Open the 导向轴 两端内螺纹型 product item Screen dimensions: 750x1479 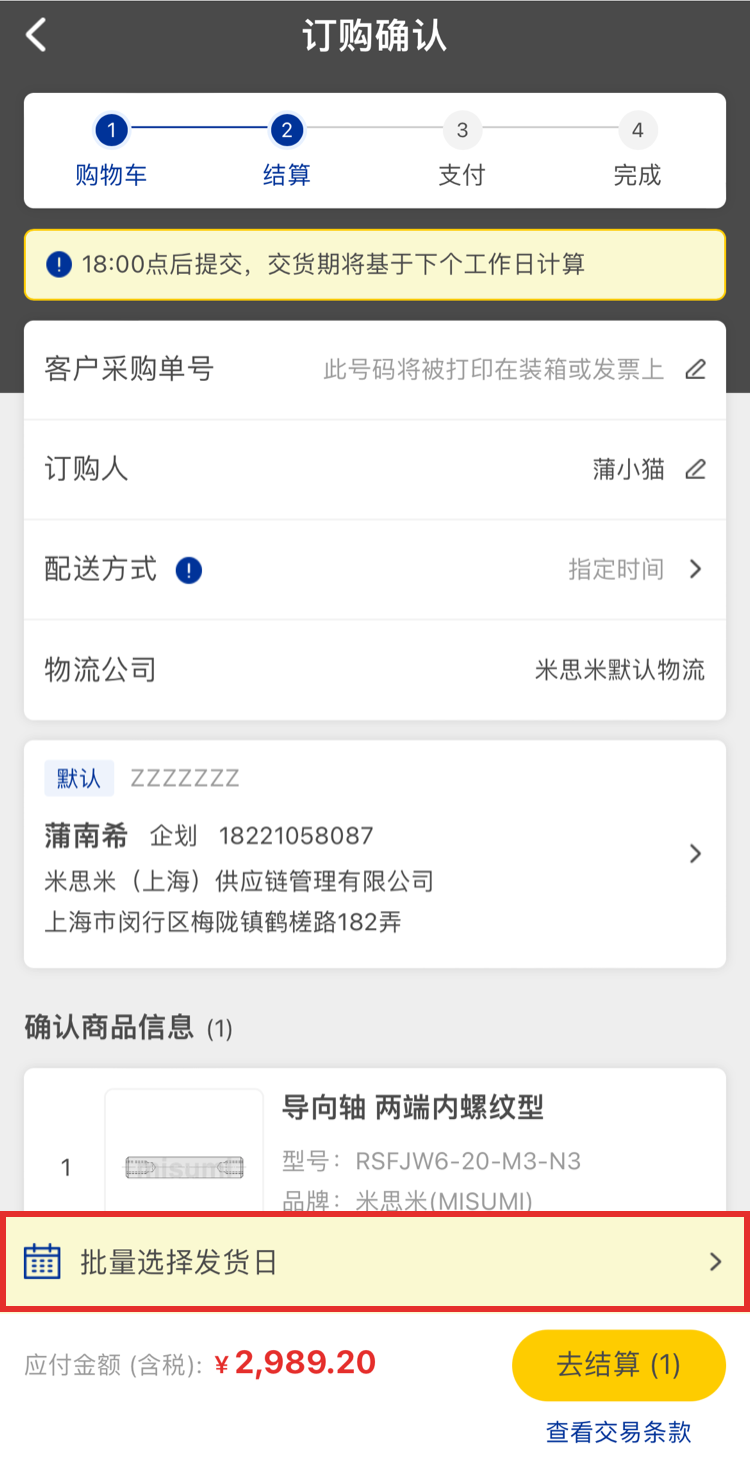(412, 1108)
